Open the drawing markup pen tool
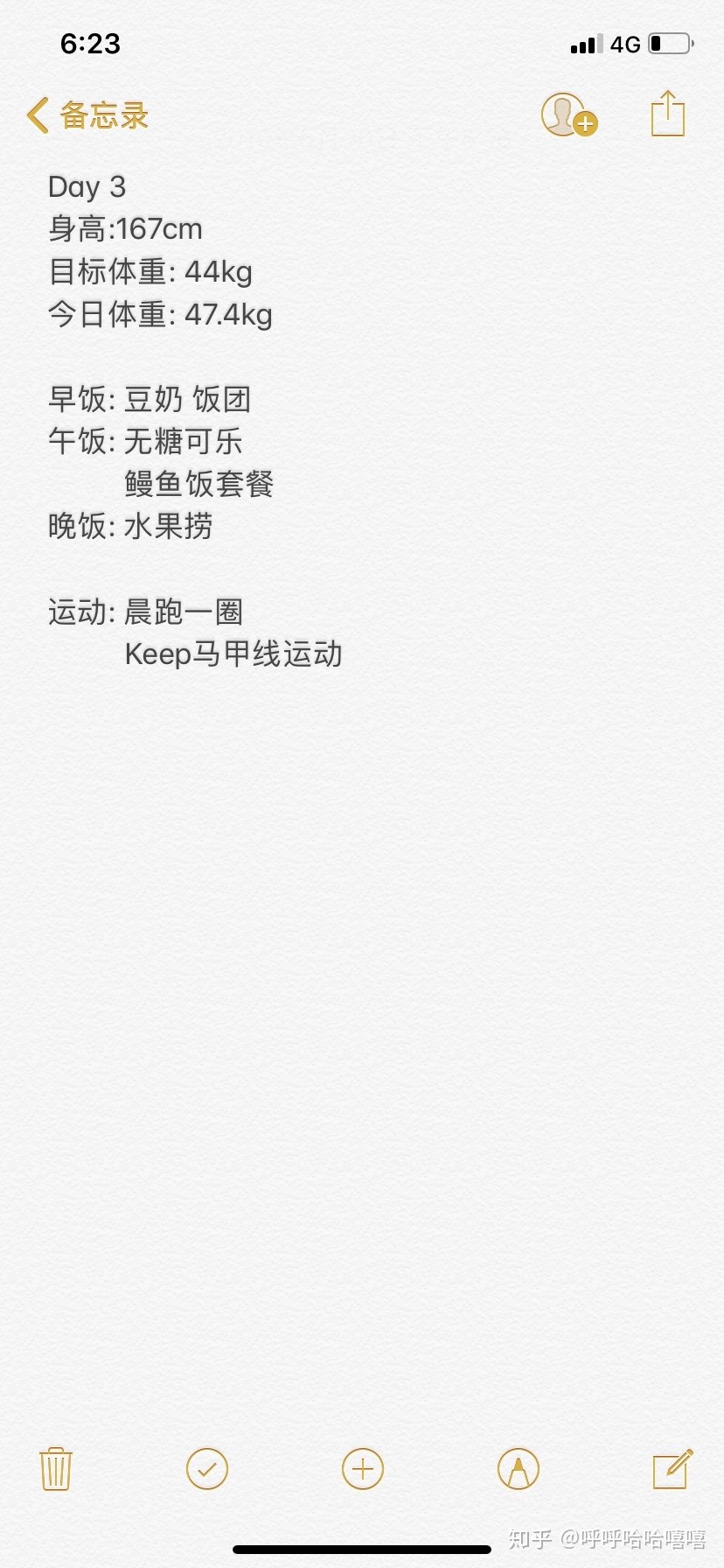 click(519, 1468)
